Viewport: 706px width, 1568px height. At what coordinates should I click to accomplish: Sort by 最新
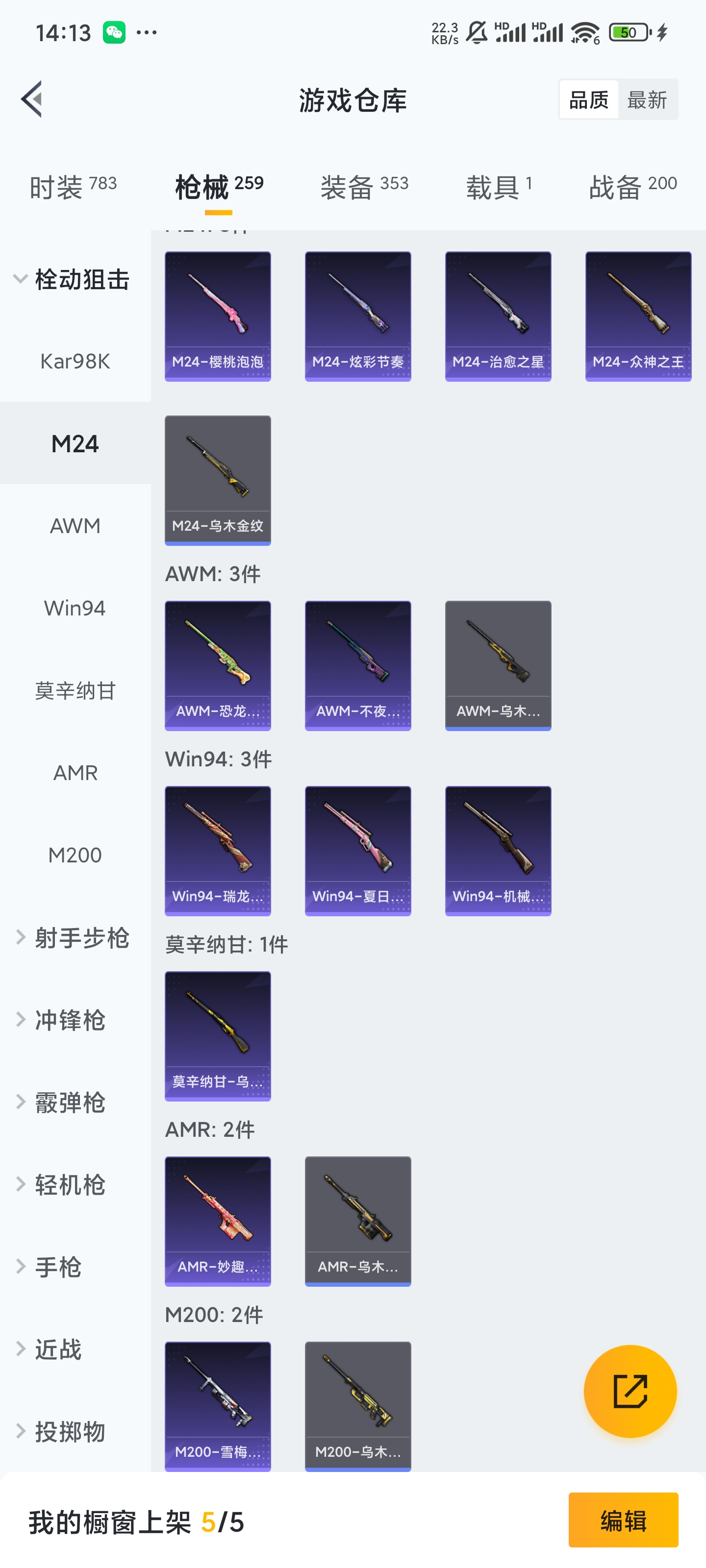646,100
